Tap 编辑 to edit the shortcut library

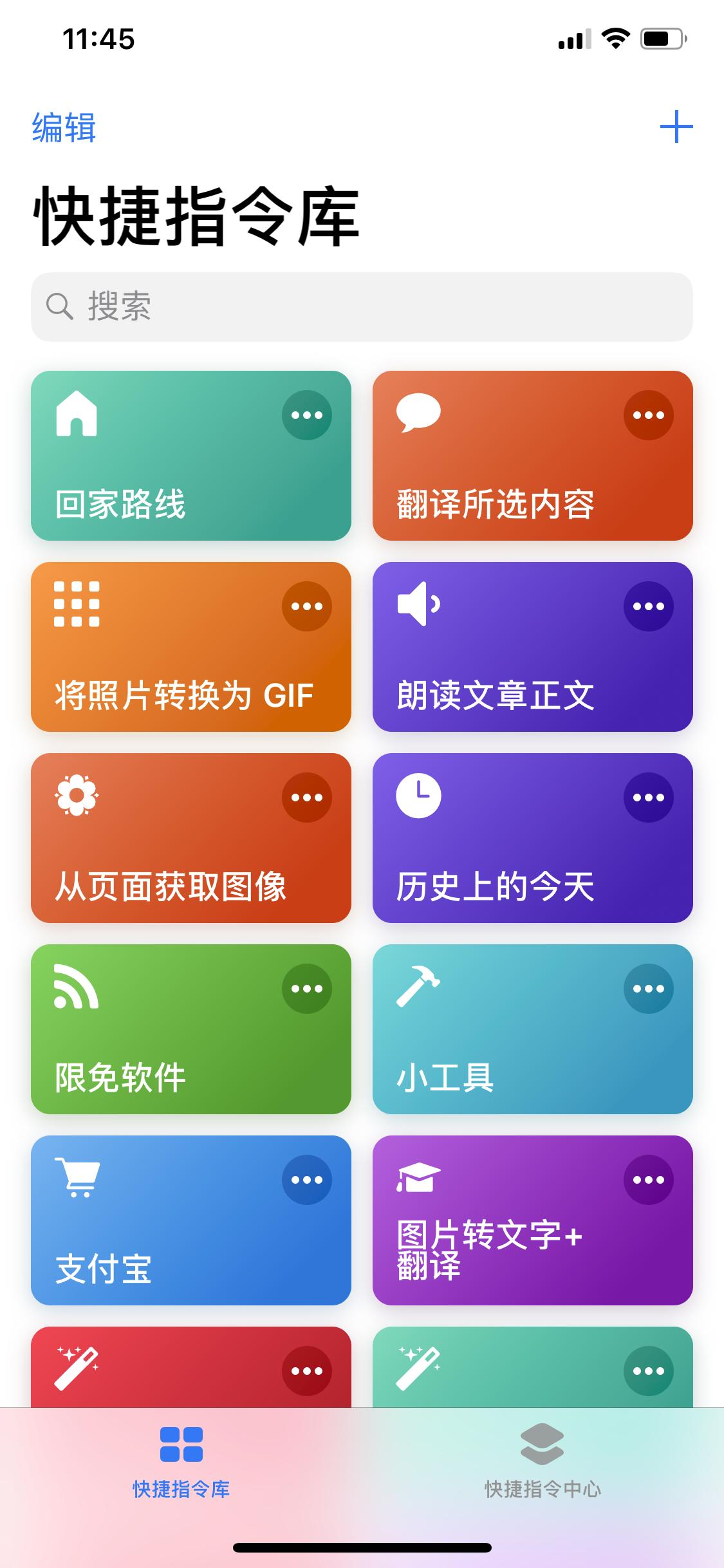pyautogui.click(x=62, y=127)
